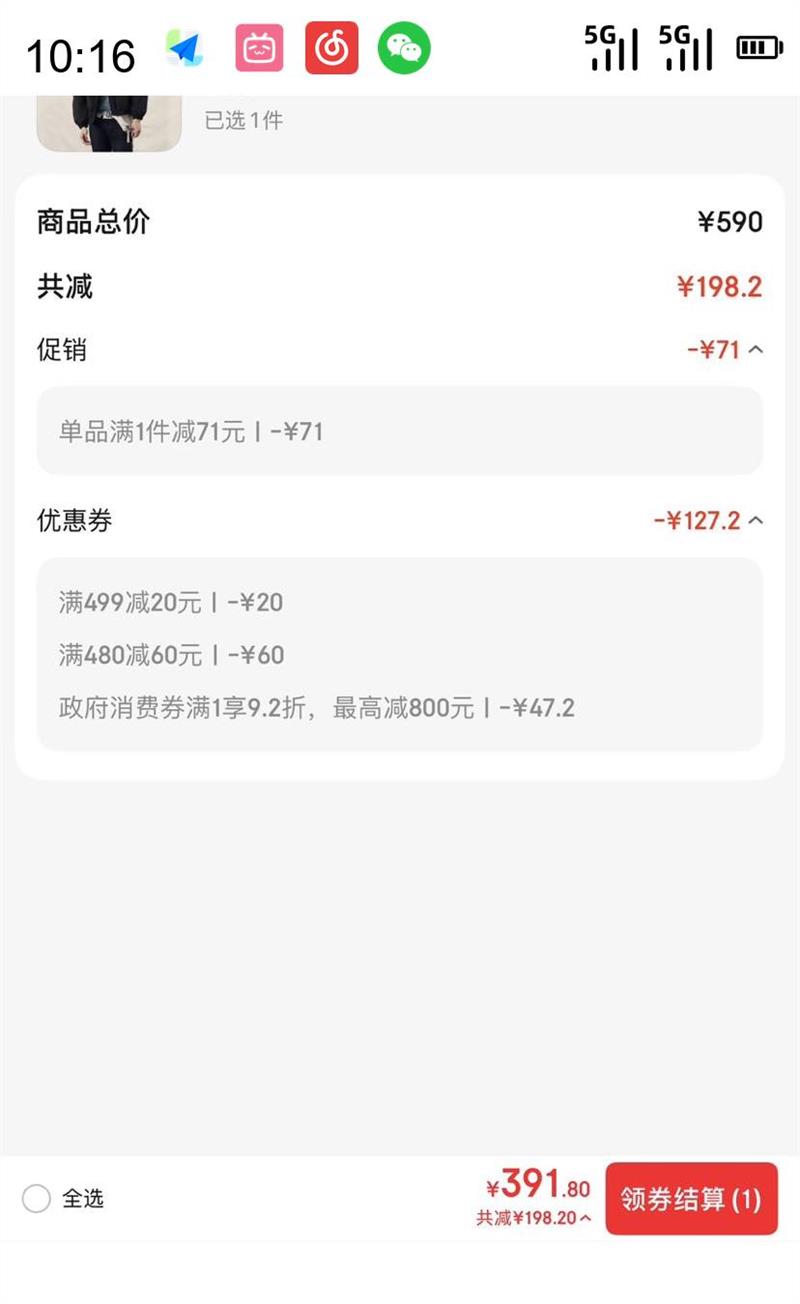Select the 全选 checkbox
This screenshot has width=800, height=1304.
pos(36,1199)
